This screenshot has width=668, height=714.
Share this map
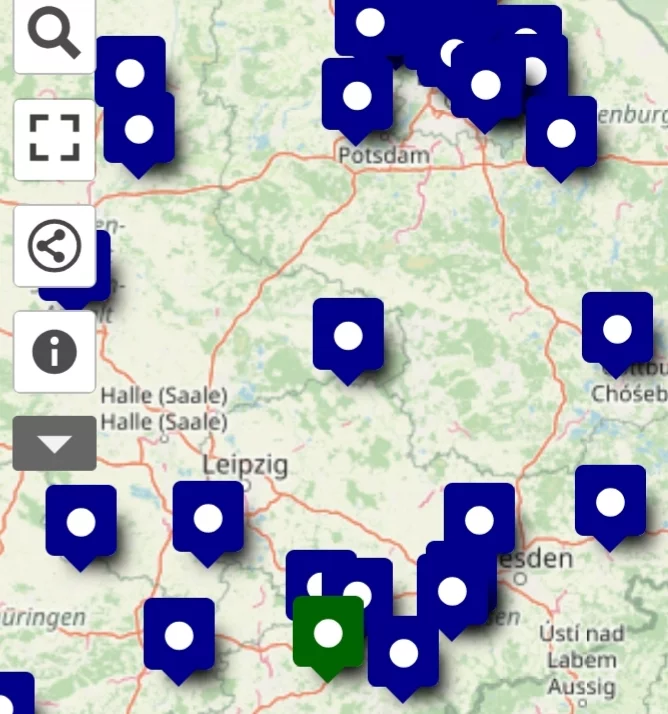(54, 246)
